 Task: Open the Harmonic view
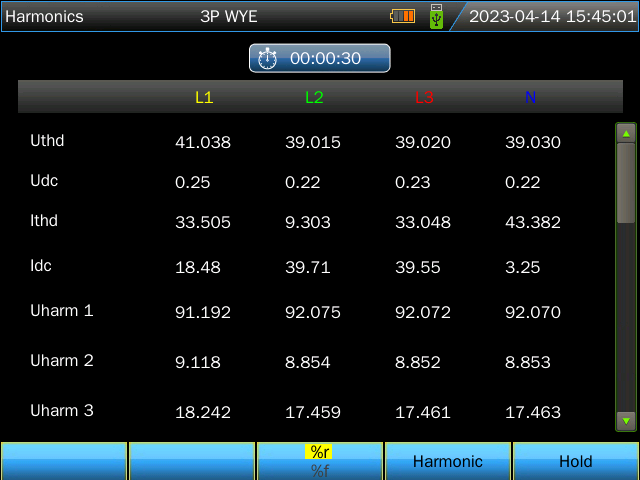tap(448, 461)
